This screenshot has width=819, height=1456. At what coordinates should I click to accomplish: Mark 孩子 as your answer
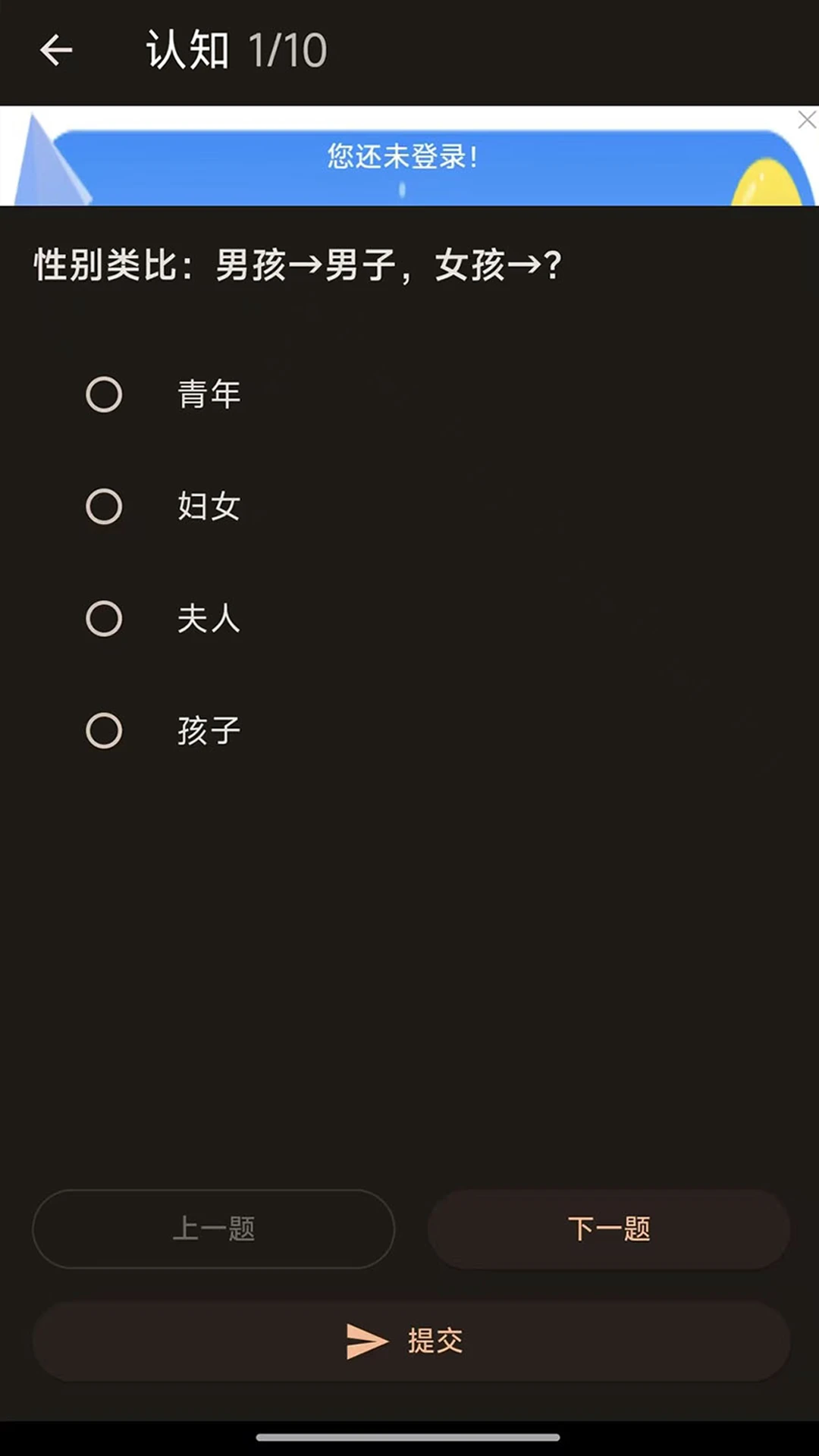click(x=104, y=731)
